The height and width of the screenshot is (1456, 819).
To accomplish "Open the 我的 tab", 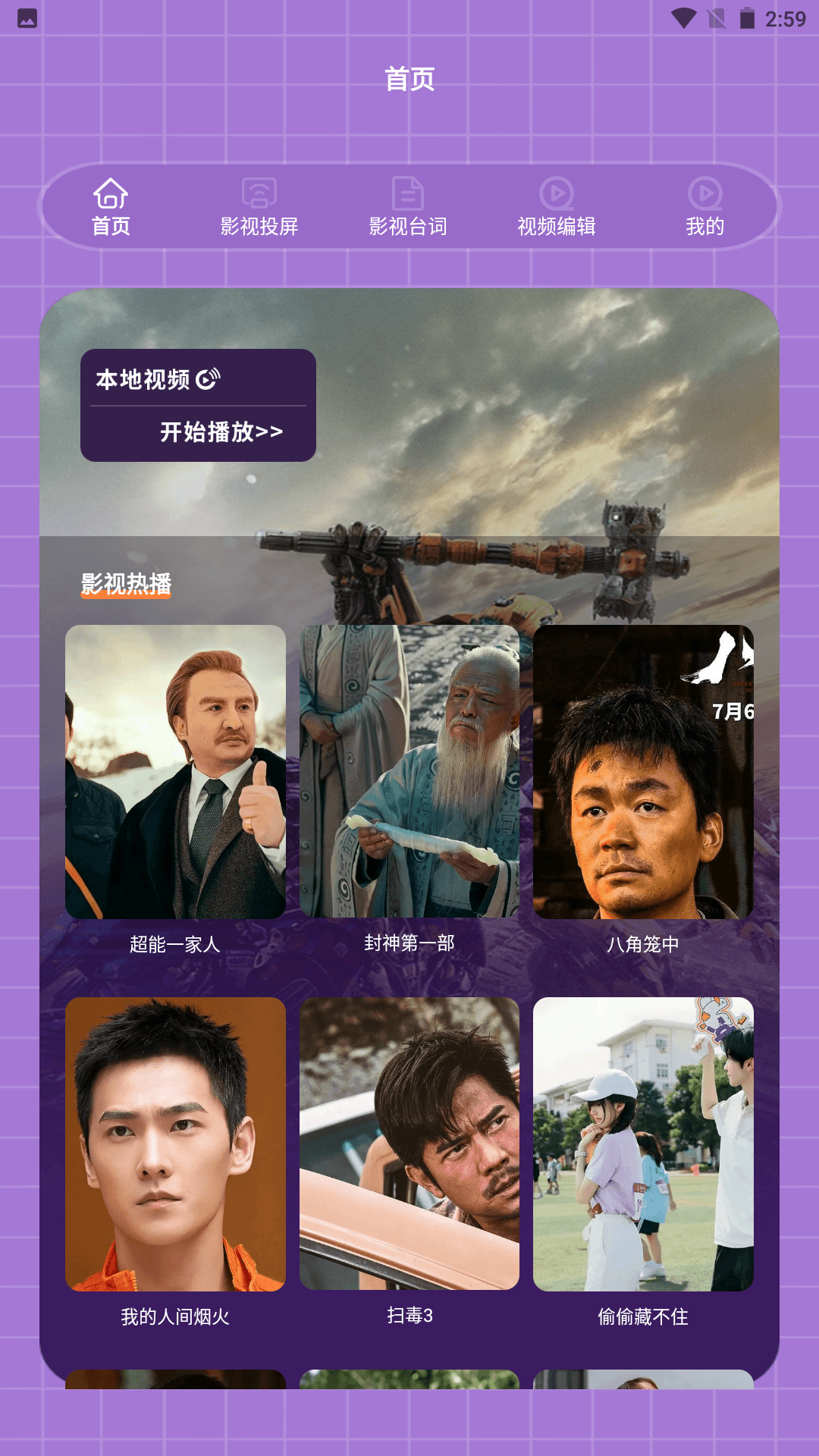I will click(x=704, y=207).
